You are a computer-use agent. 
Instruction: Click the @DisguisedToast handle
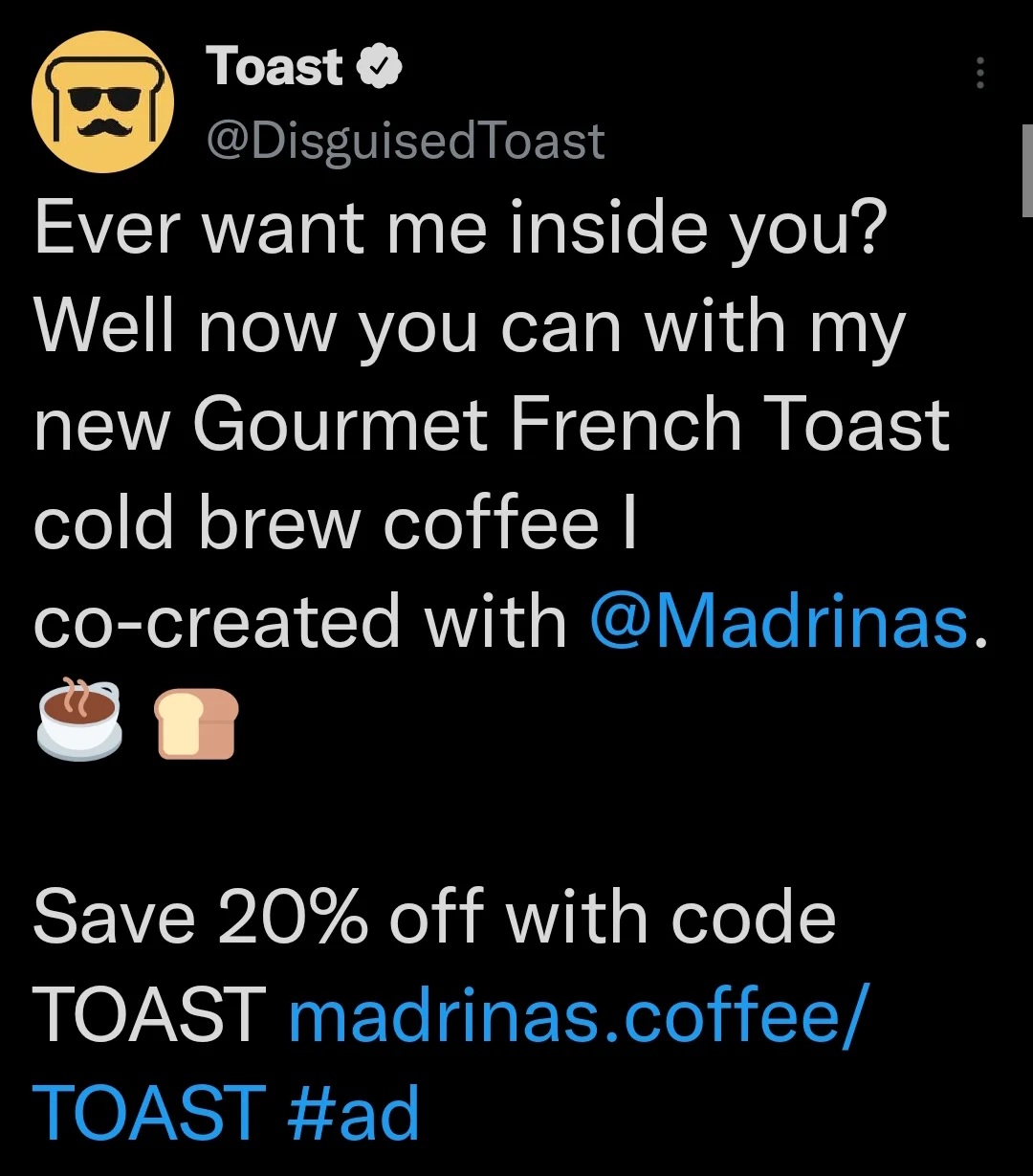406,140
